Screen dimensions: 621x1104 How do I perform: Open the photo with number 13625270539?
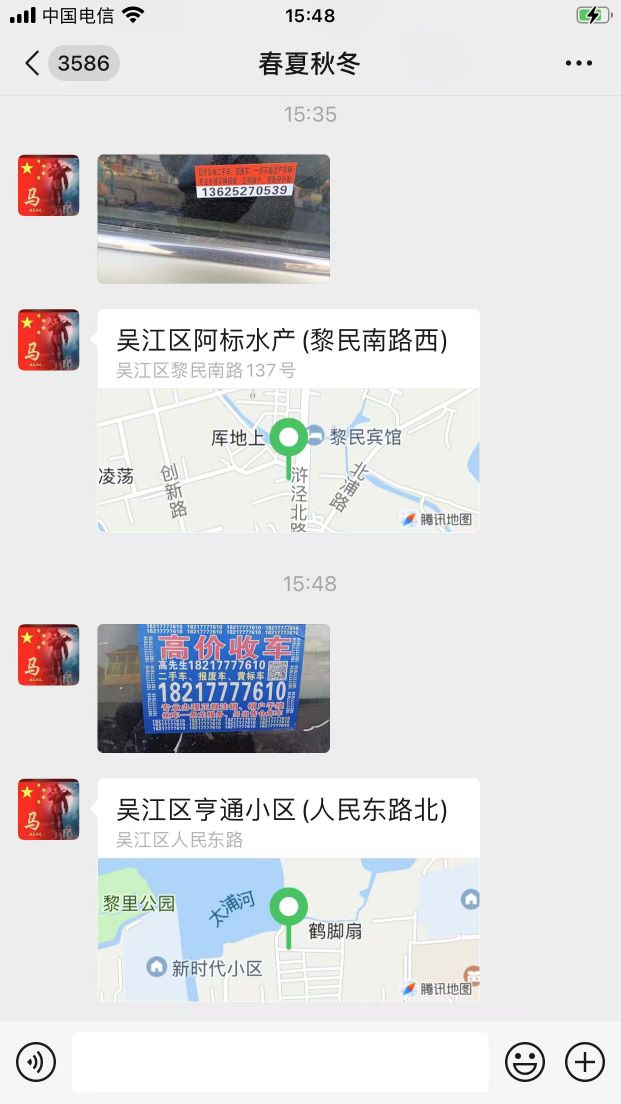[x=213, y=218]
